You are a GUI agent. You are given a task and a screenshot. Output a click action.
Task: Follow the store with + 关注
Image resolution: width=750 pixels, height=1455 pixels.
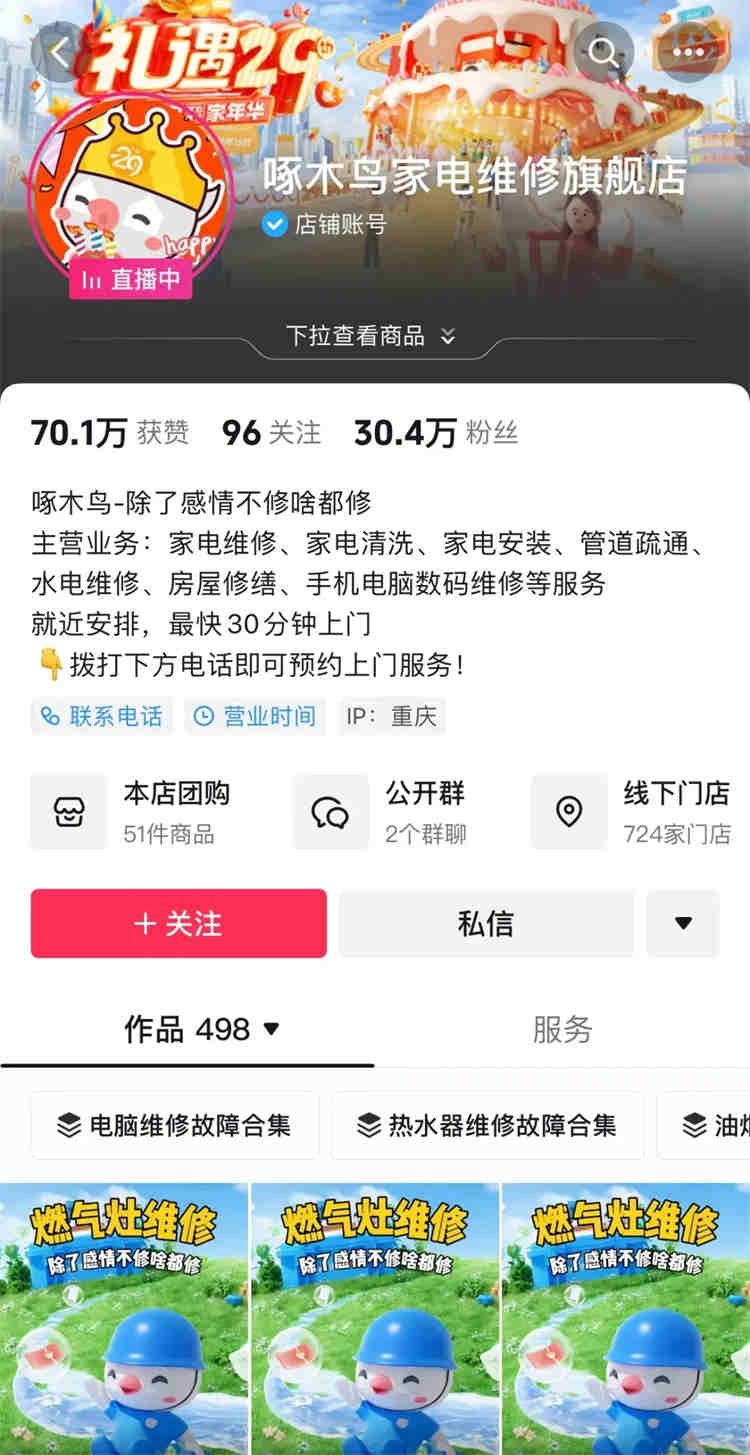coord(179,923)
